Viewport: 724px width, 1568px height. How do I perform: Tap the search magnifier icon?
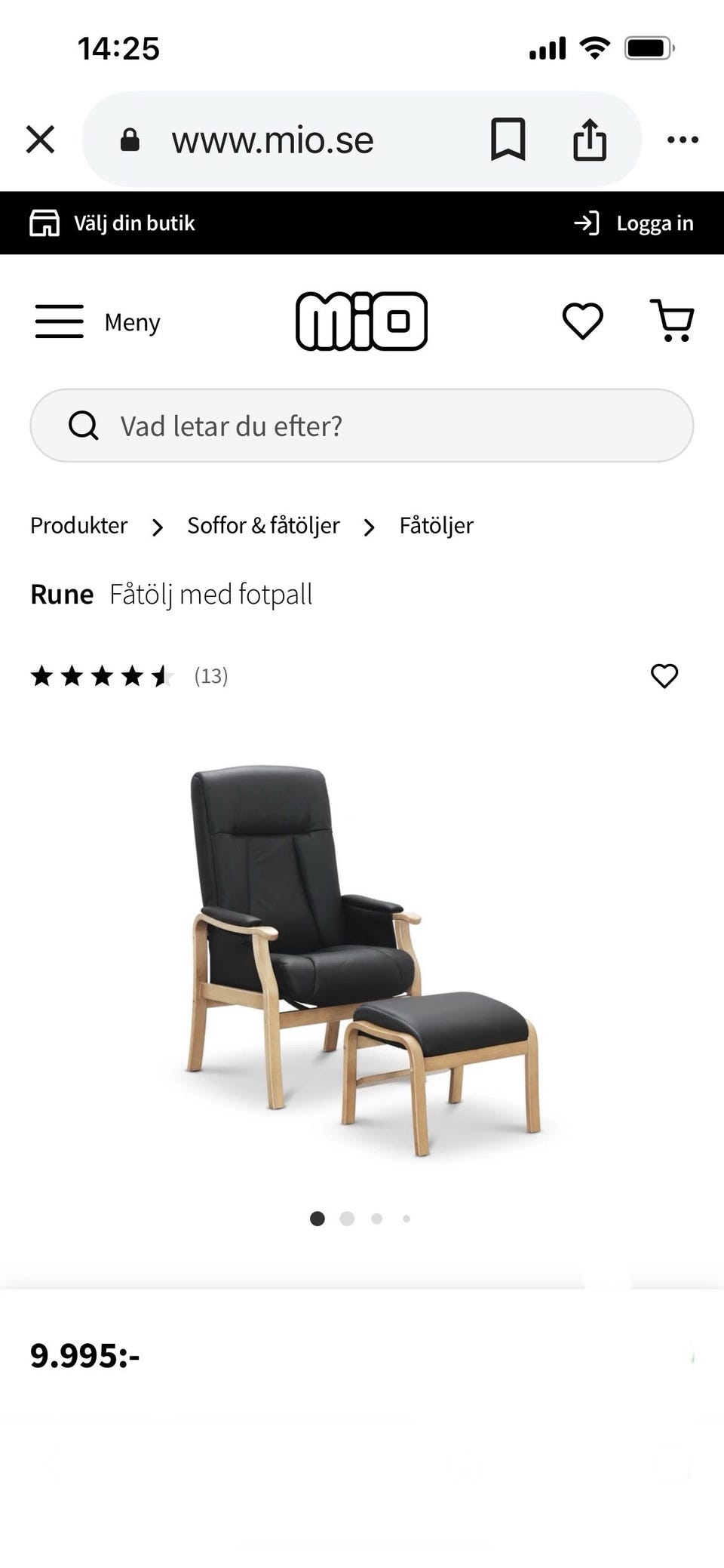84,425
